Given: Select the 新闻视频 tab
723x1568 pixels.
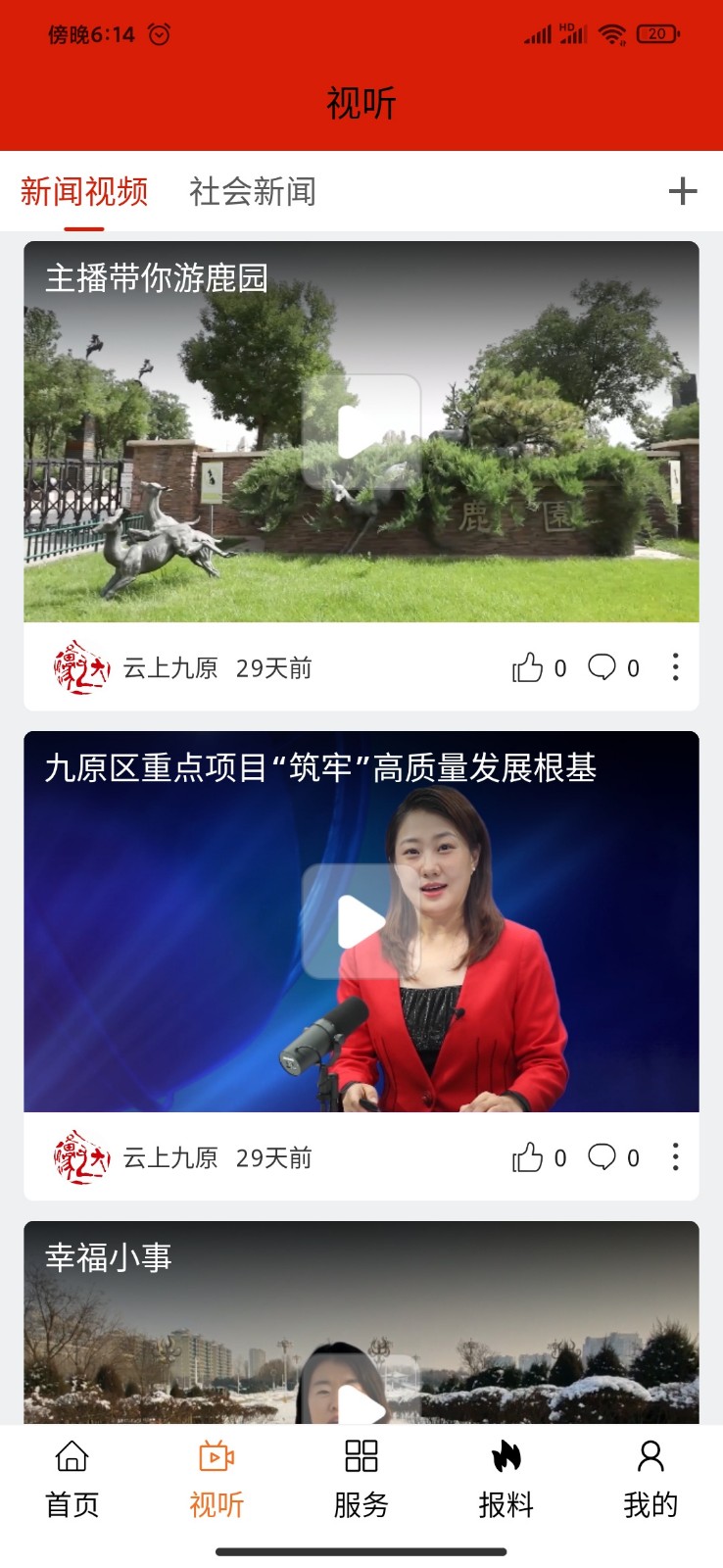Looking at the screenshot, I should (x=84, y=192).
